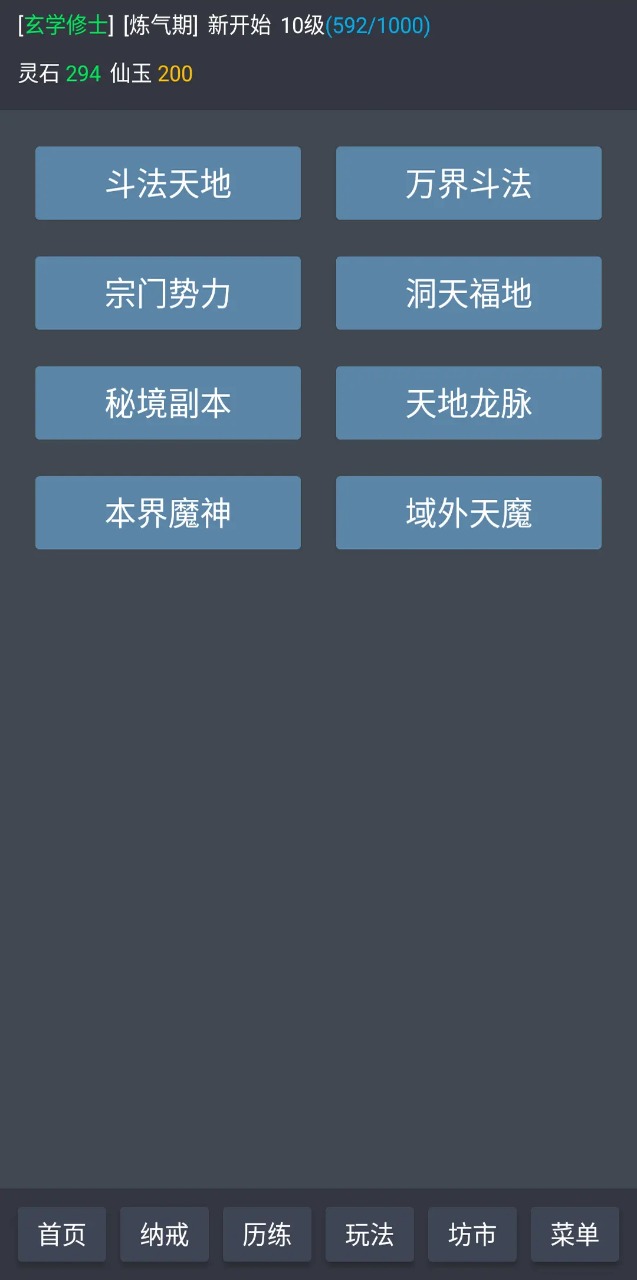Visit the 坊市 tab
637x1280 pixels.
tap(472, 1234)
